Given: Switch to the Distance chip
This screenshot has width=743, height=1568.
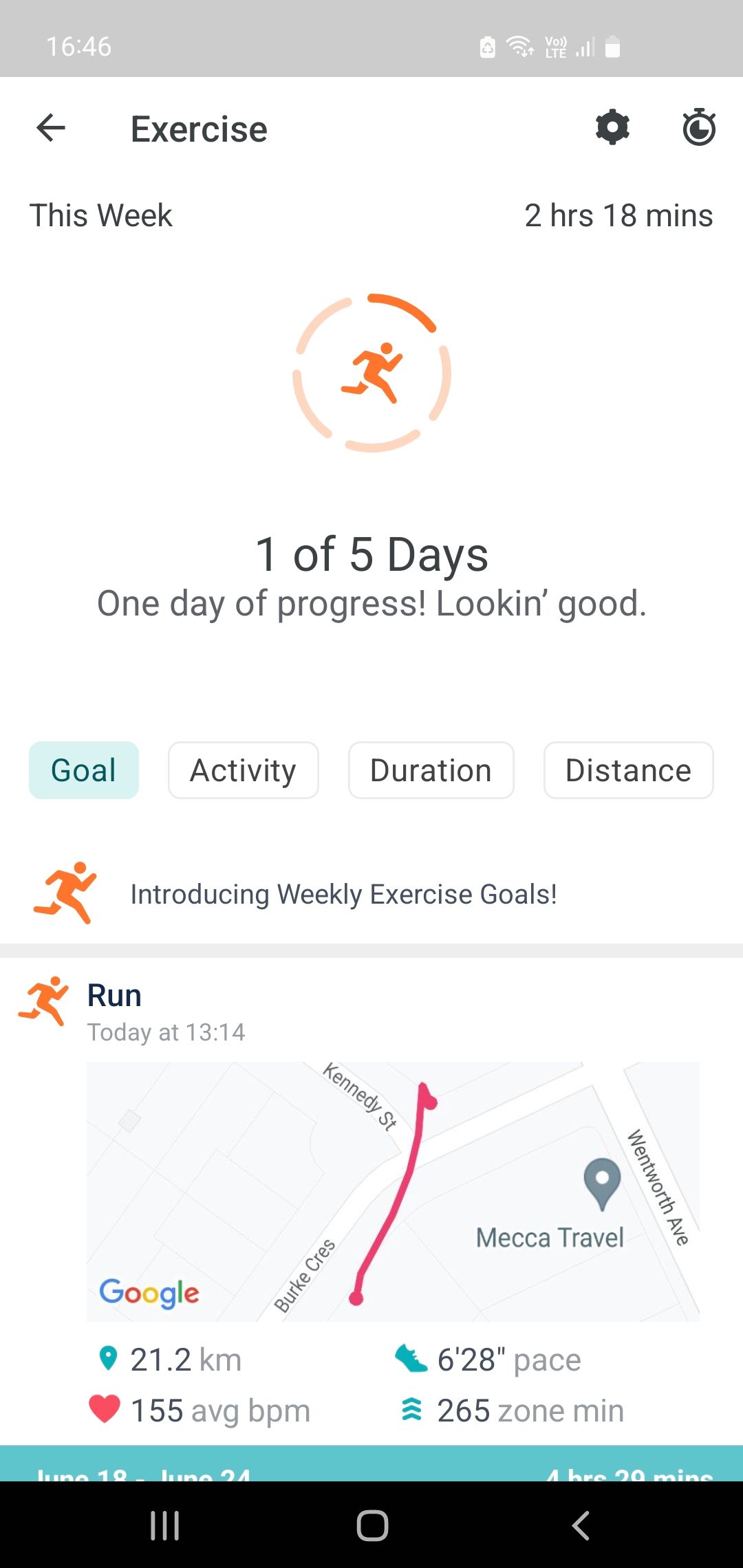Looking at the screenshot, I should pyautogui.click(x=628, y=770).
